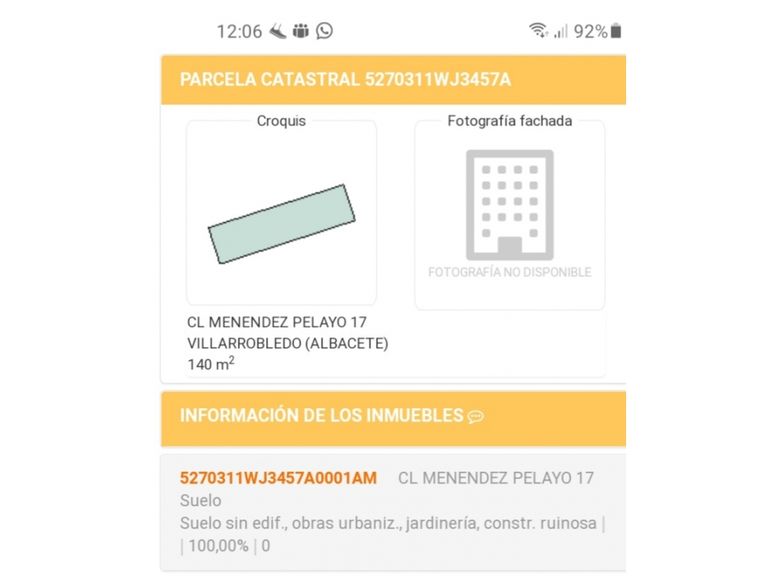The image size is (768, 576).
Task: Open property reference 5270311WJ3457A0001AM
Action: tap(278, 478)
